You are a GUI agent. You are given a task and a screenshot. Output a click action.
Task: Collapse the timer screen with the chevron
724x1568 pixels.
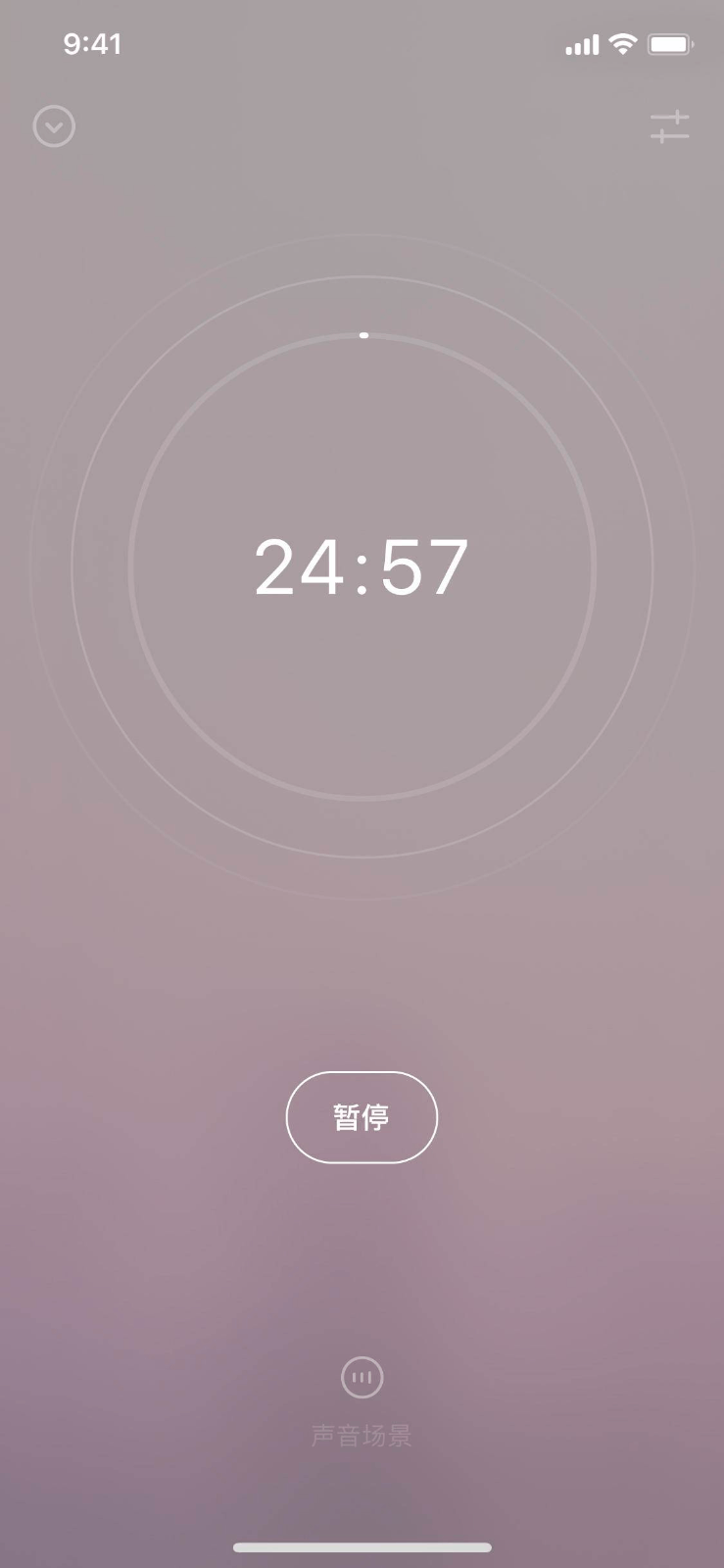tap(54, 127)
